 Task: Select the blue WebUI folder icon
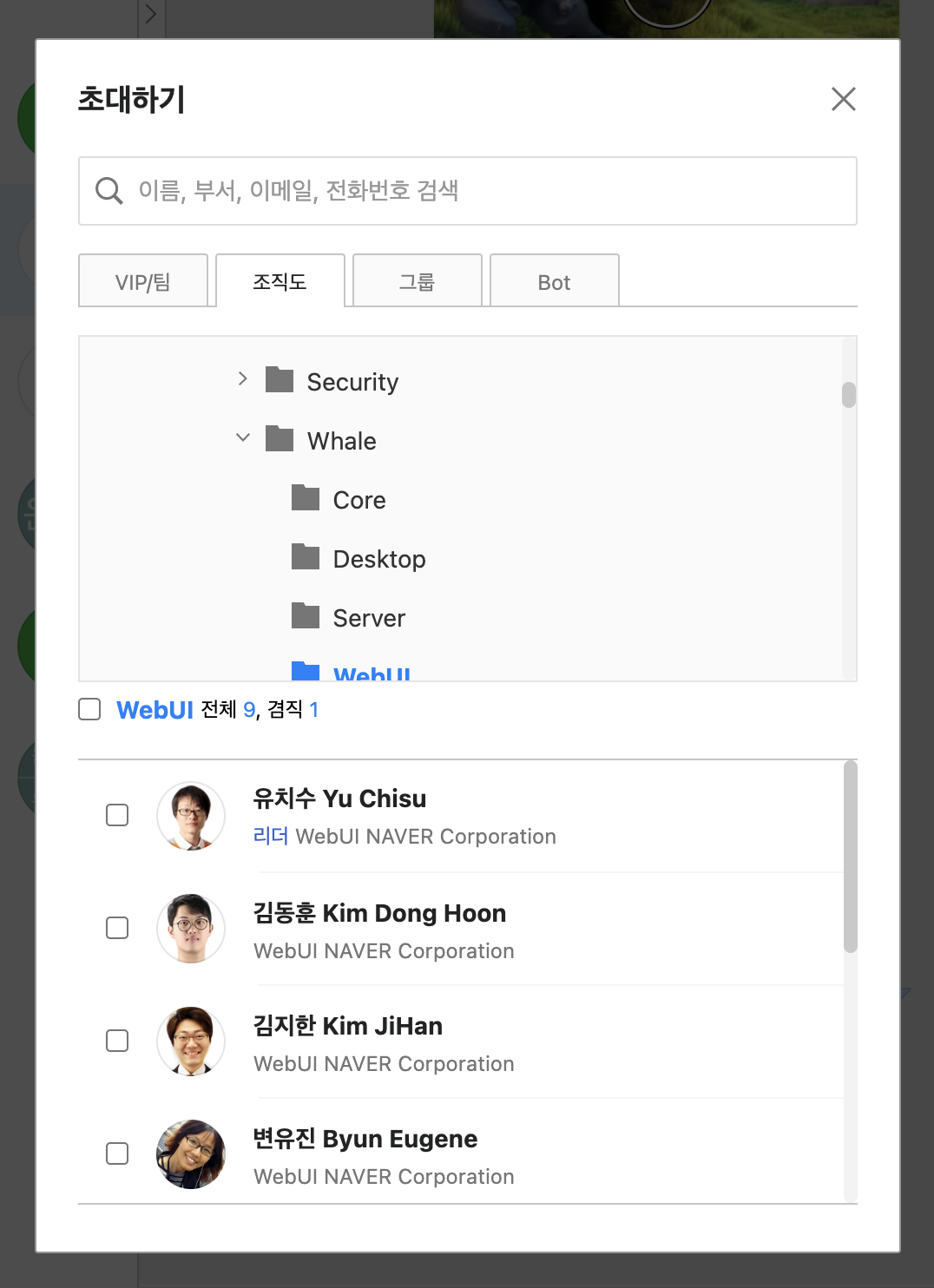306,673
